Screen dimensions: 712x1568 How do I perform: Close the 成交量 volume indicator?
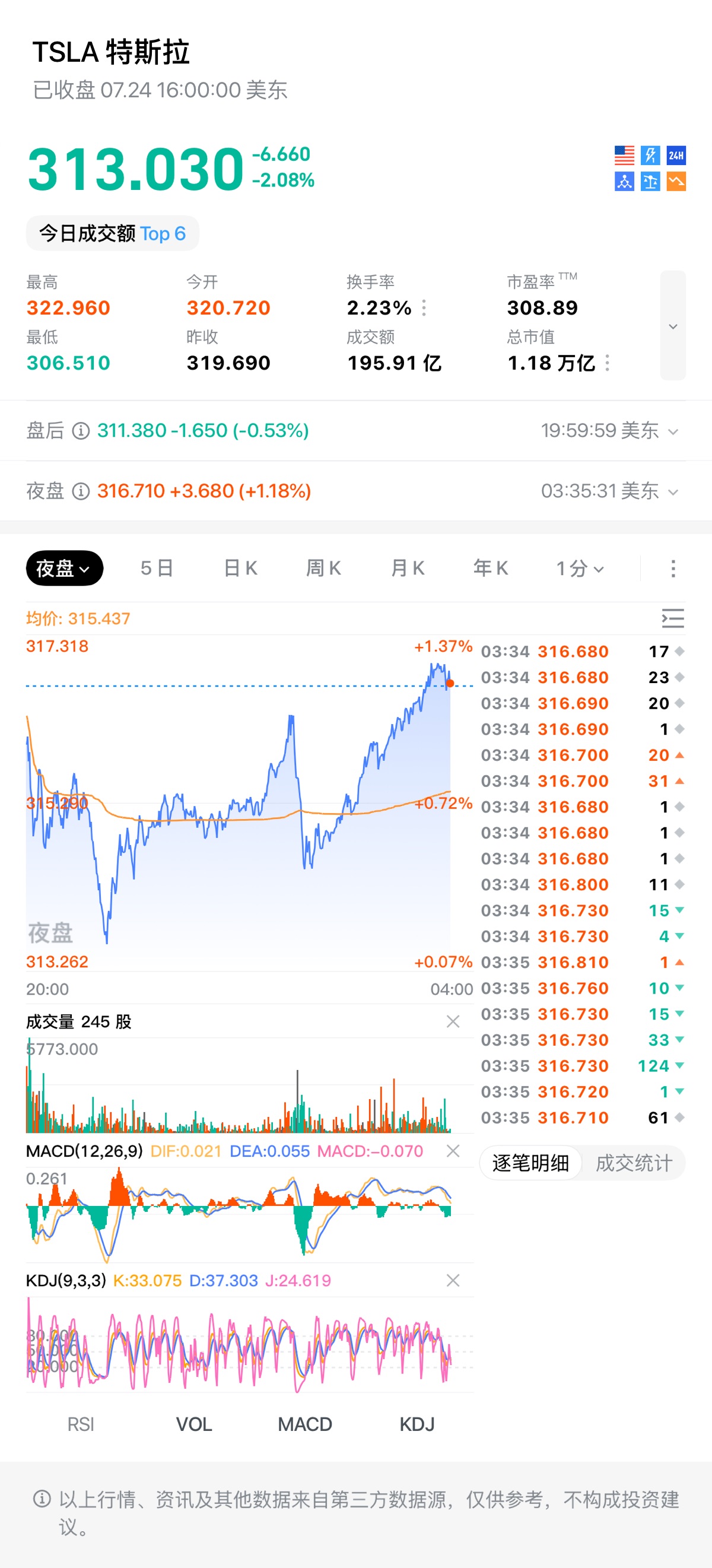(x=453, y=1021)
